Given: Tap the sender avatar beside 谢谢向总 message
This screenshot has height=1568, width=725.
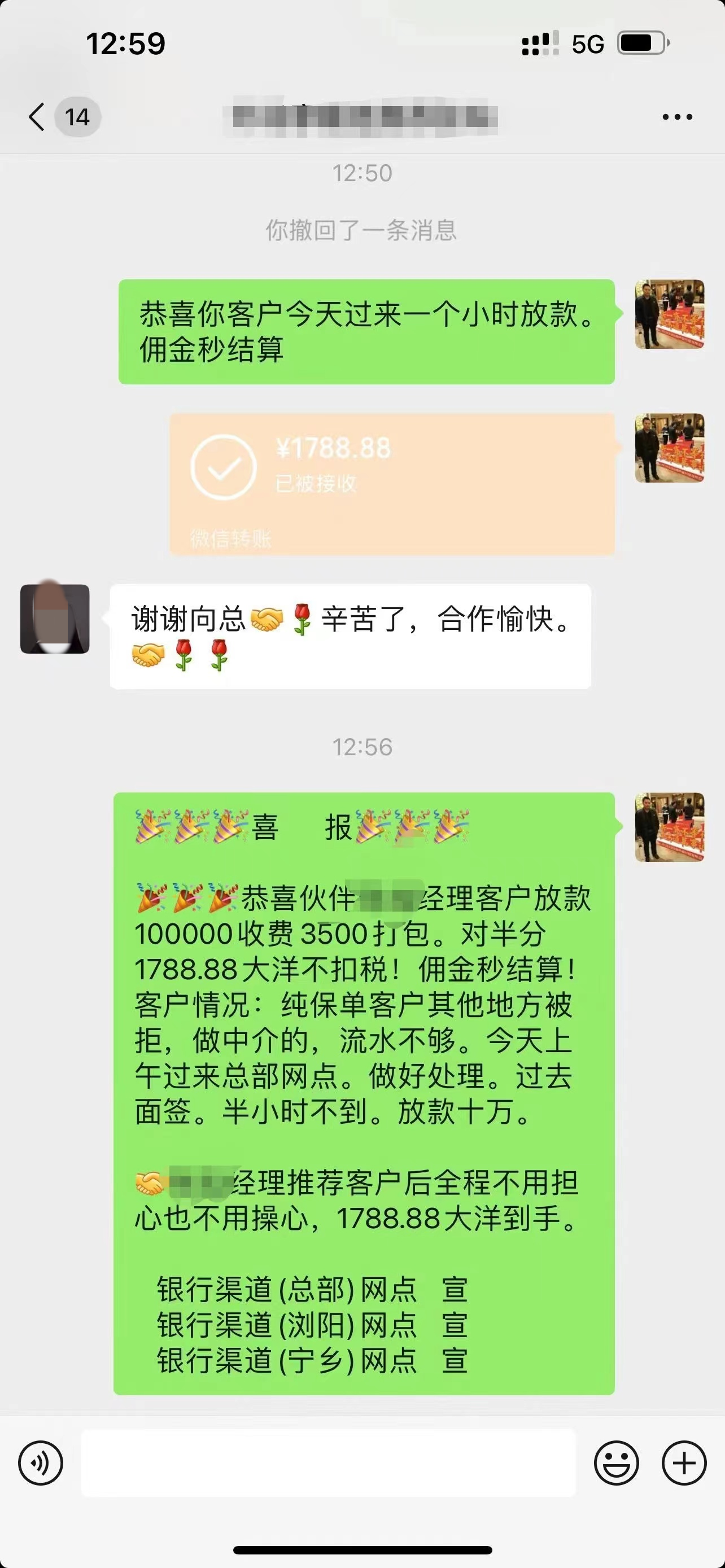Looking at the screenshot, I should [x=55, y=619].
